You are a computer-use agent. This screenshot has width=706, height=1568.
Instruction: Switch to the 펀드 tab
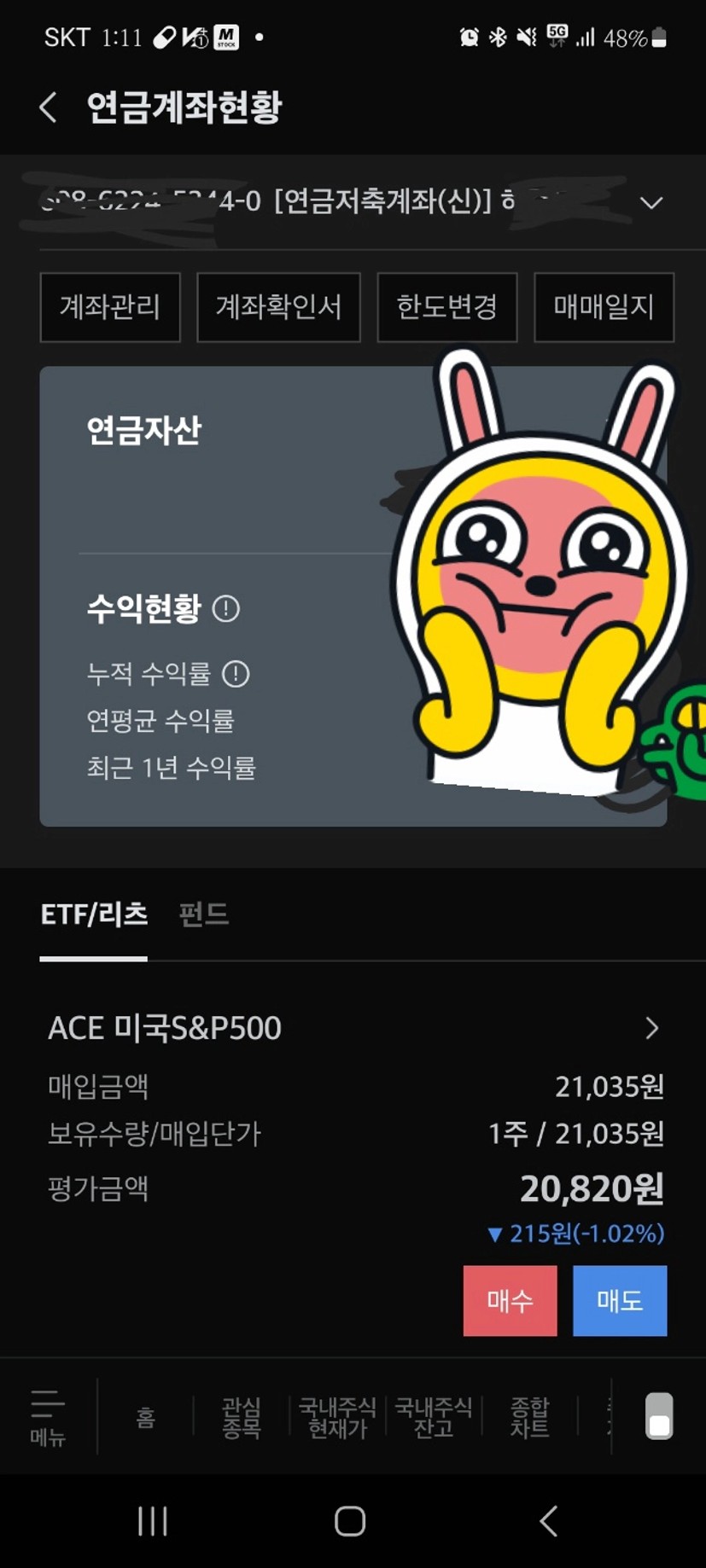[203, 915]
